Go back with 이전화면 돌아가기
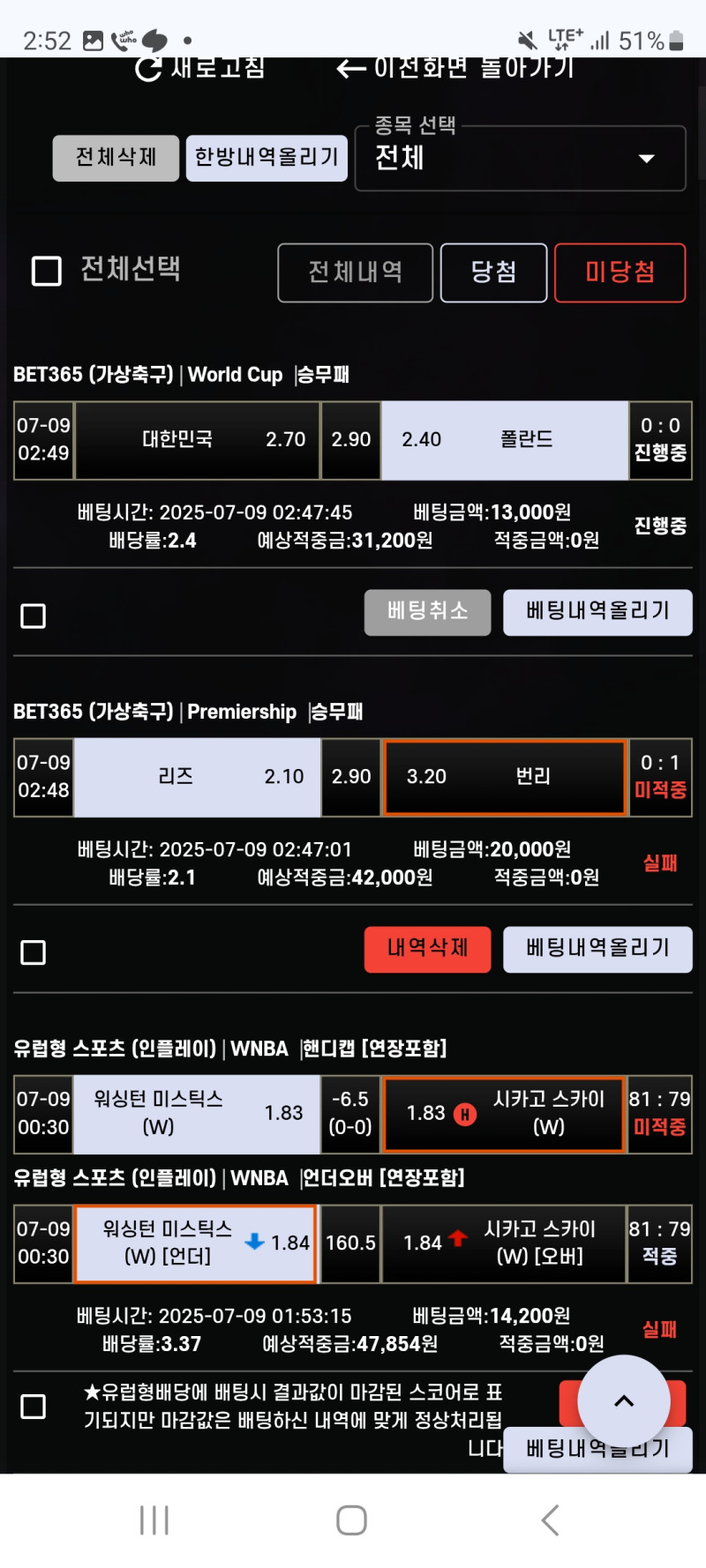The width and height of the screenshot is (706, 1568). [x=455, y=68]
